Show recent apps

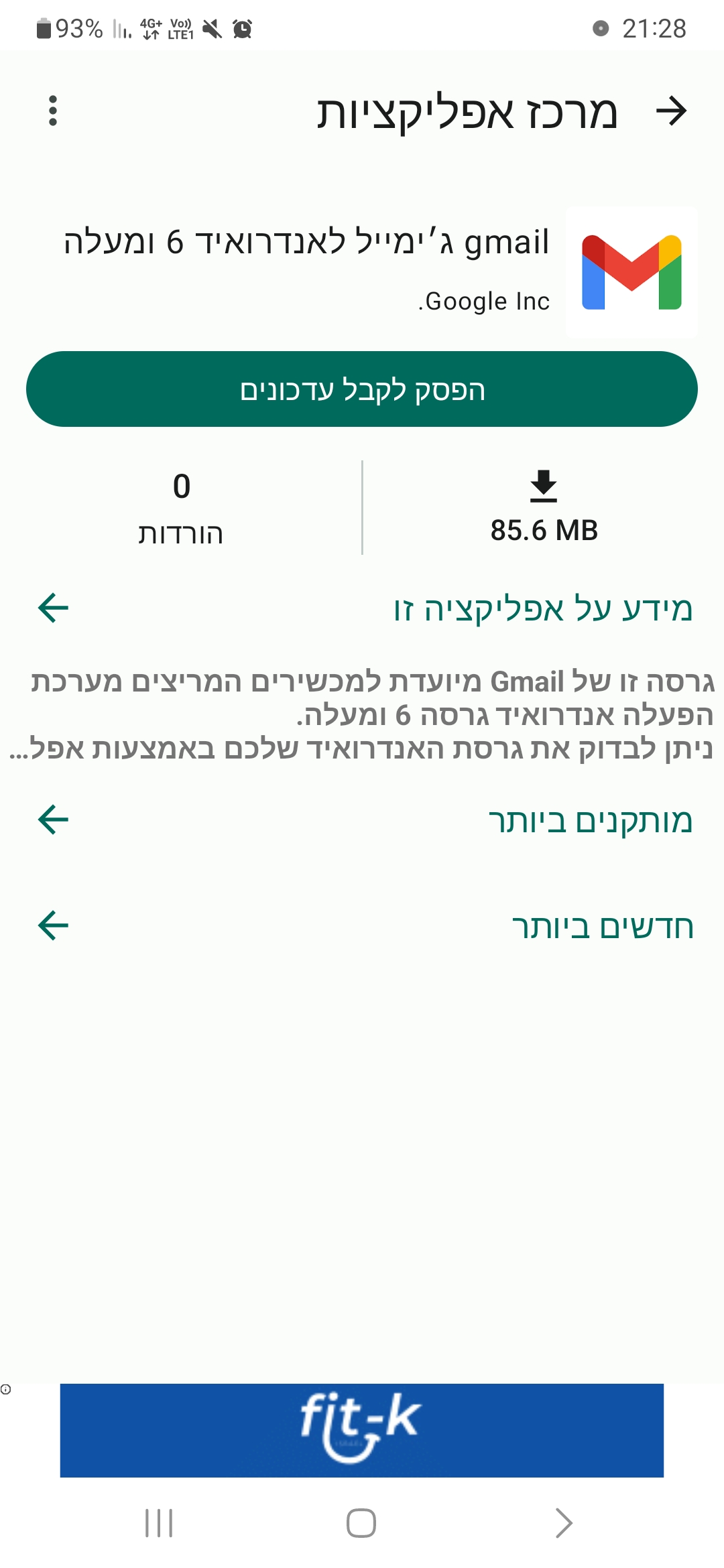click(x=159, y=1523)
